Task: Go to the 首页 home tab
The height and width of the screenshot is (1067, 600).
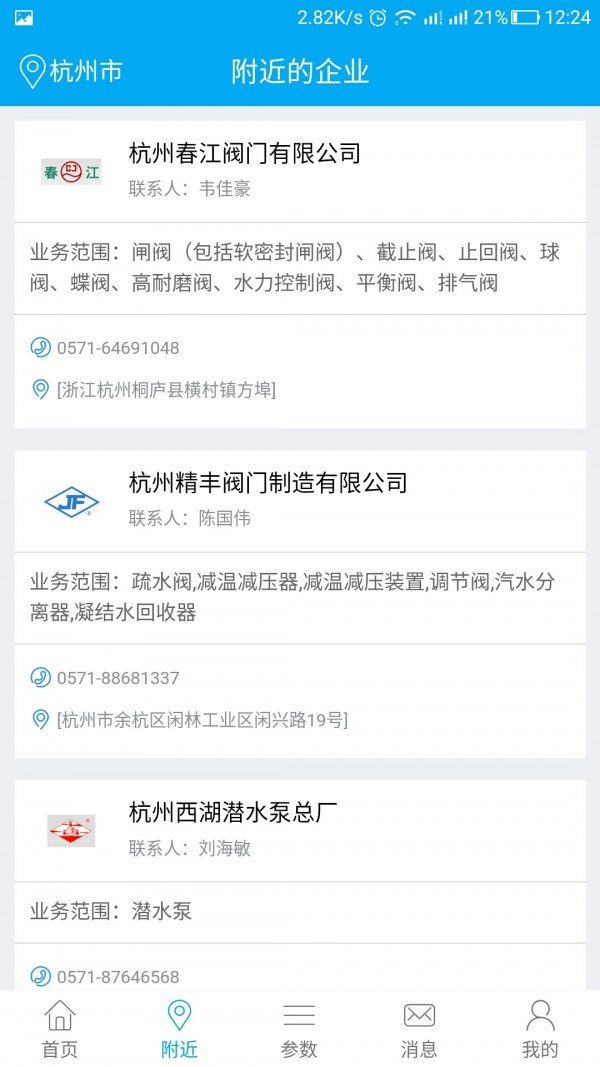Action: [x=60, y=1029]
